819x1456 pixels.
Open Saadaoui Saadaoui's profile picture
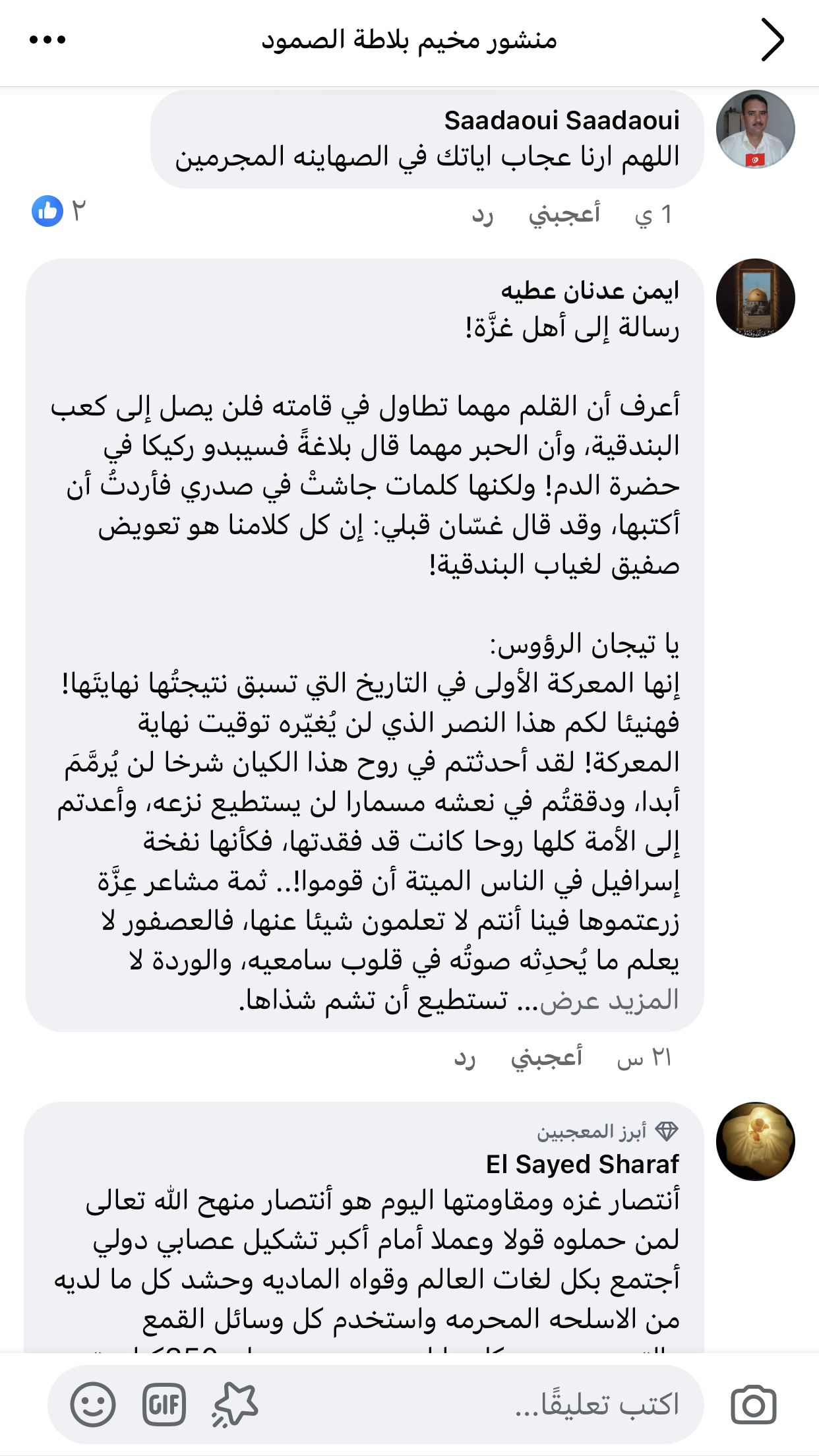755,129
